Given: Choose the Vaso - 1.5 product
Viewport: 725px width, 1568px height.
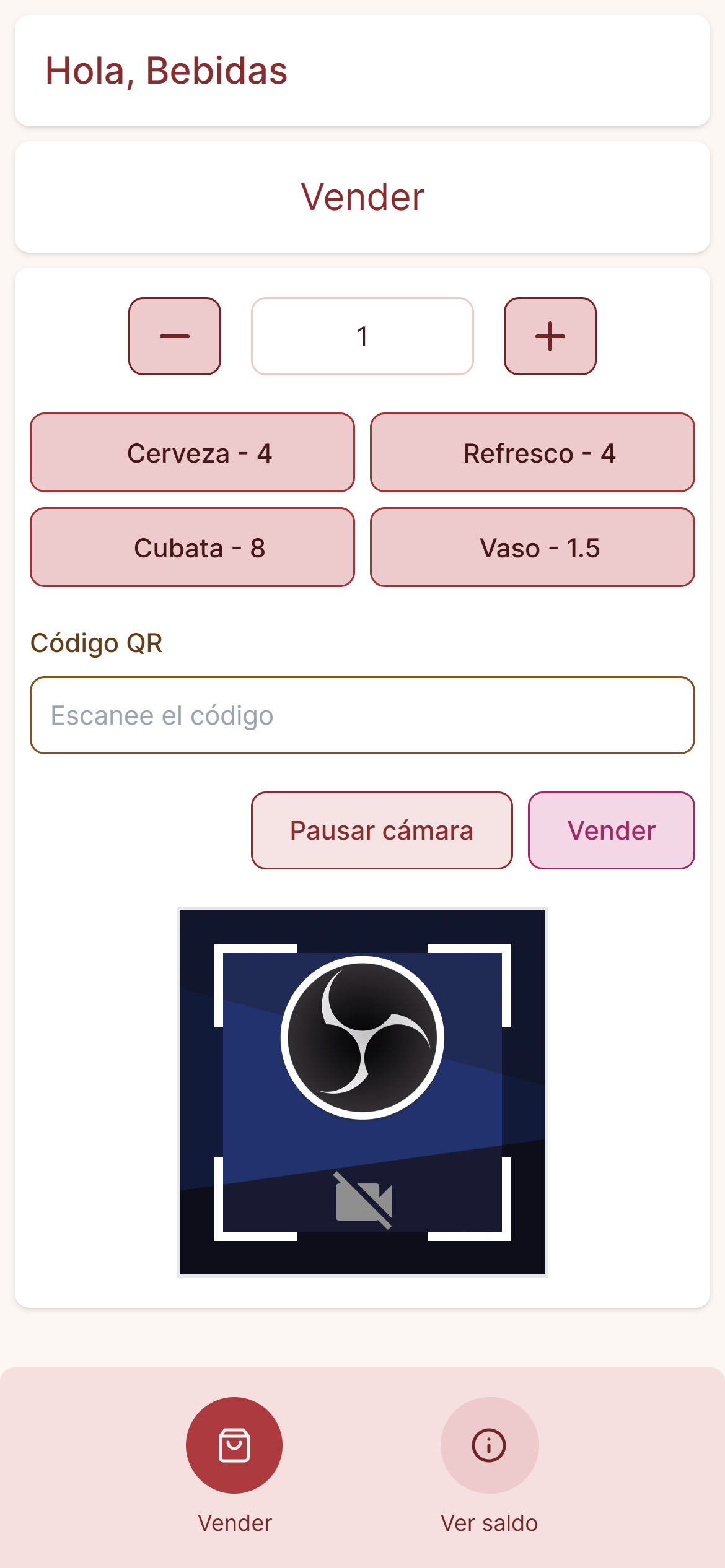Looking at the screenshot, I should 532,547.
